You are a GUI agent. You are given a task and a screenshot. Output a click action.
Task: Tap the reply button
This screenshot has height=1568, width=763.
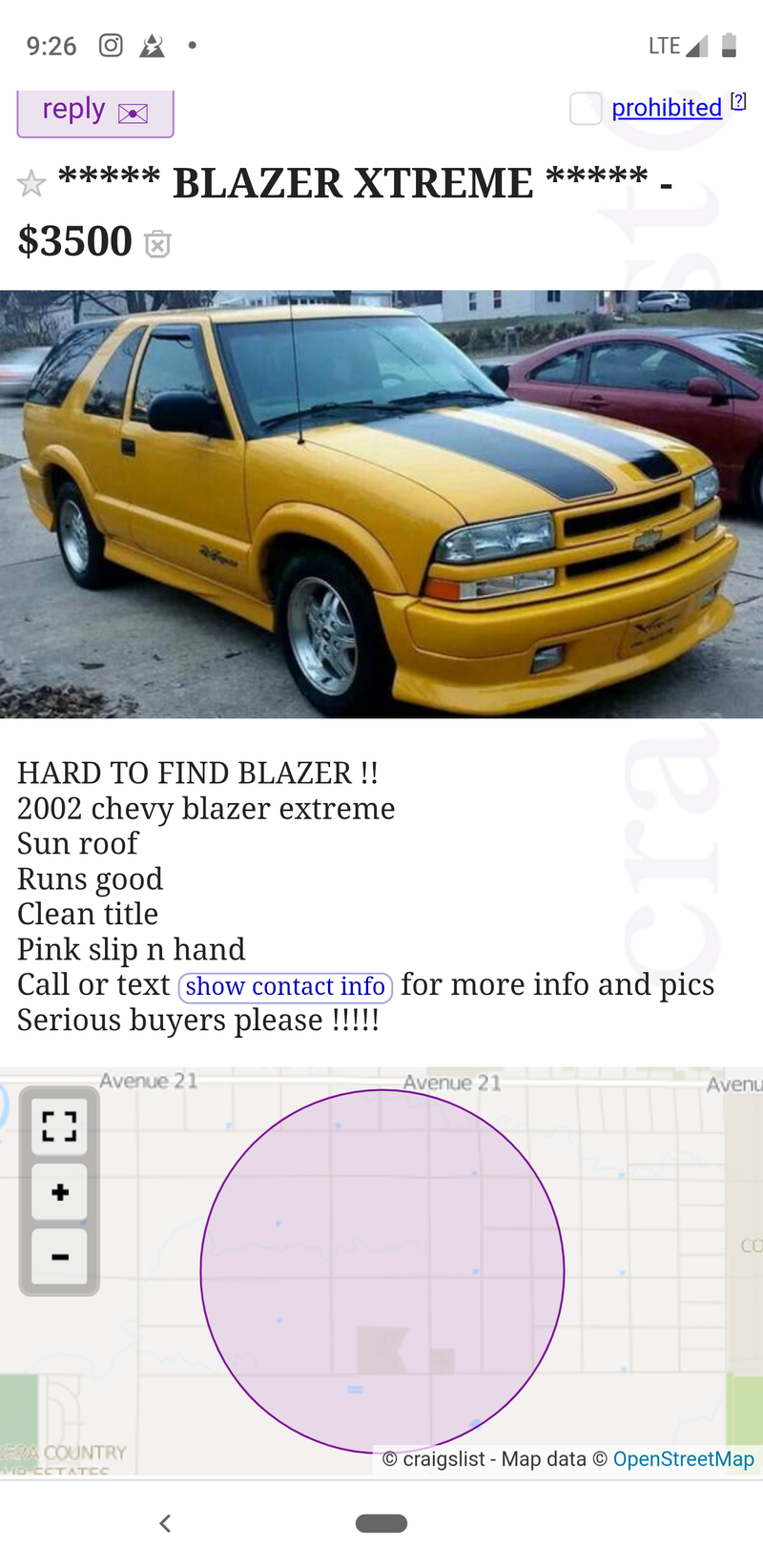95,113
